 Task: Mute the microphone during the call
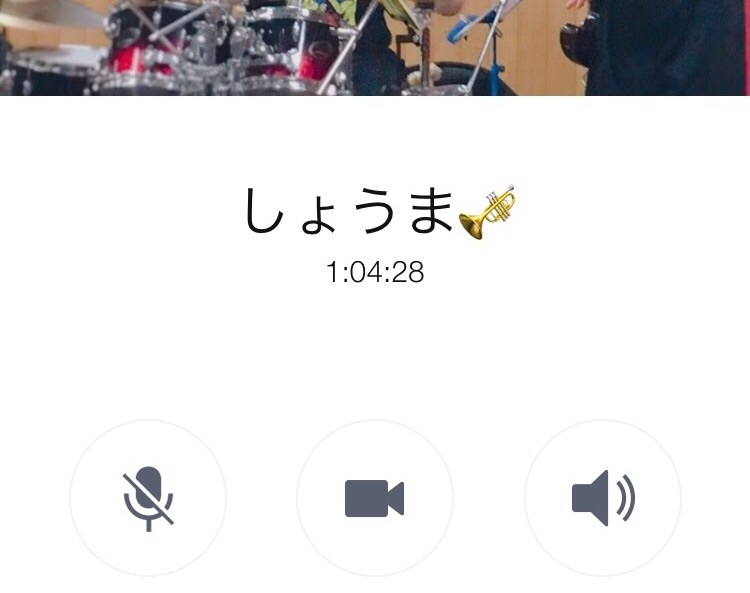tap(148, 498)
